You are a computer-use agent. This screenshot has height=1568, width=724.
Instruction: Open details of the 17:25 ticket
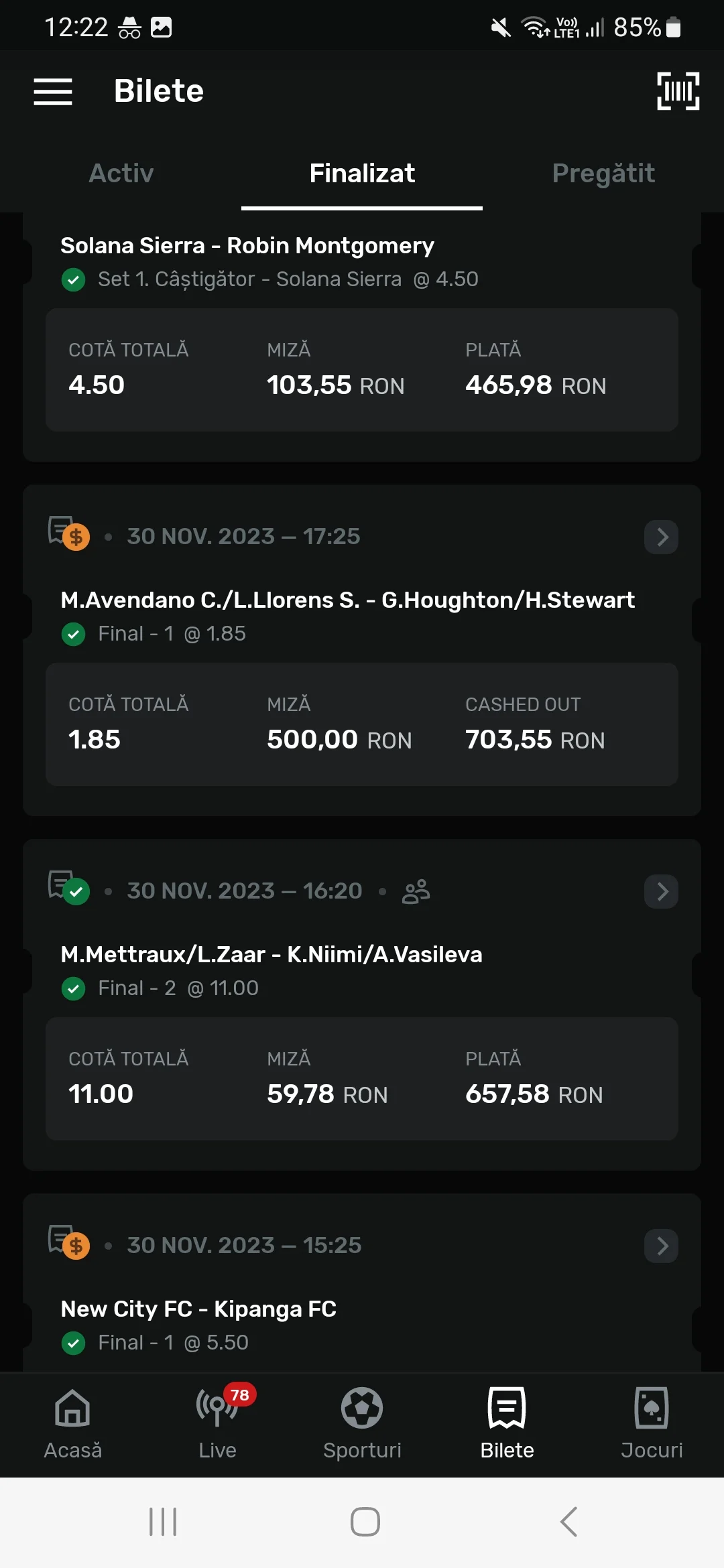(x=661, y=537)
